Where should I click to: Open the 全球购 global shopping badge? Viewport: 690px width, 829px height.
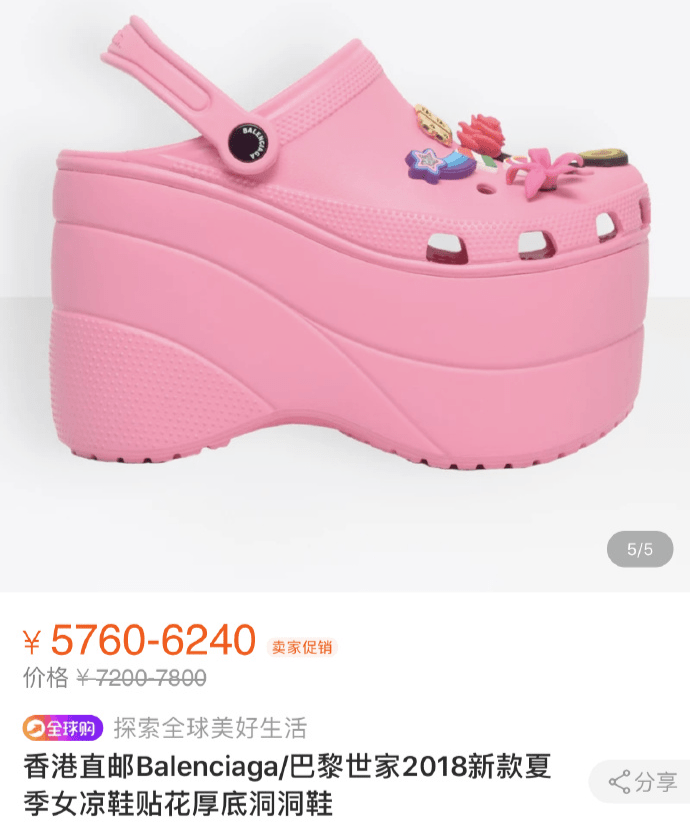point(63,727)
